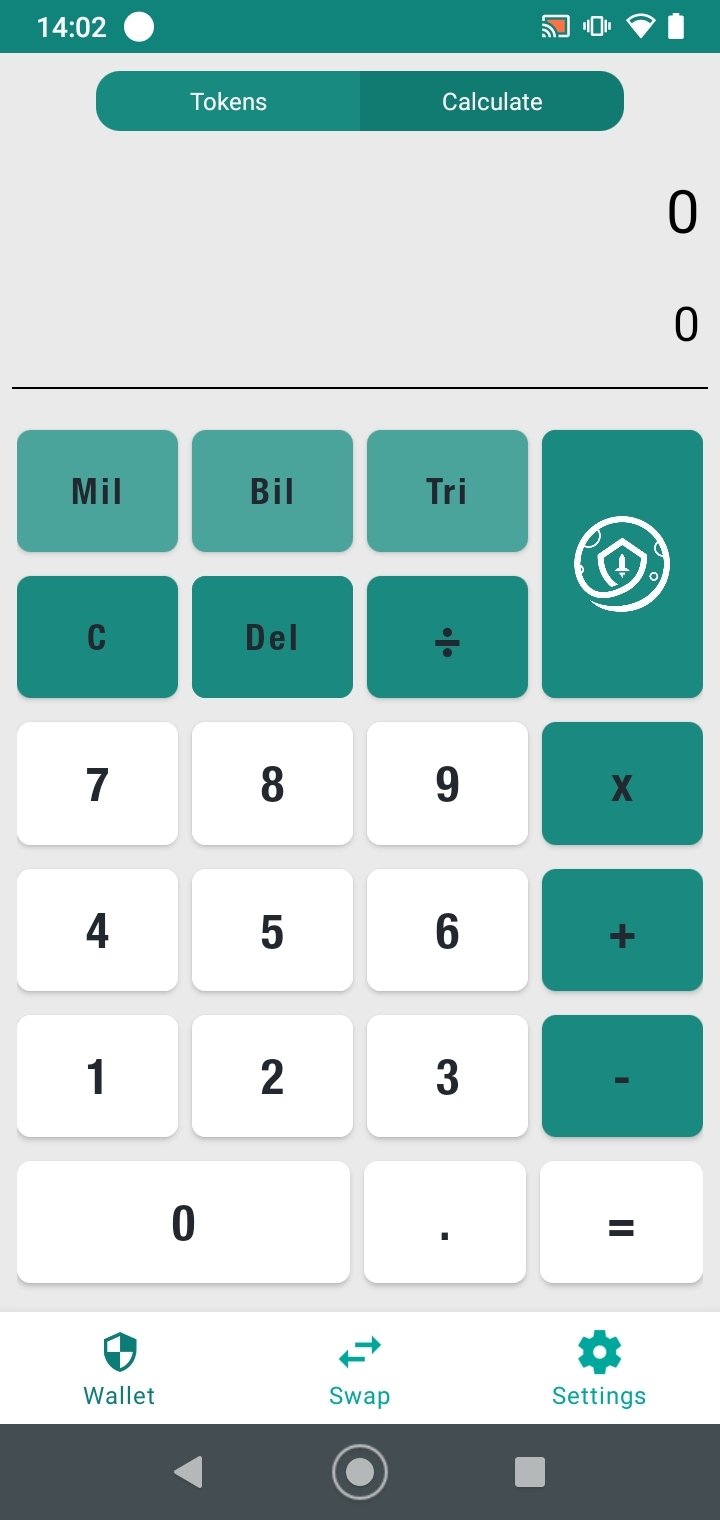The height and width of the screenshot is (1520, 720).
Task: Go to the Swap tab
Action: 359,1369
